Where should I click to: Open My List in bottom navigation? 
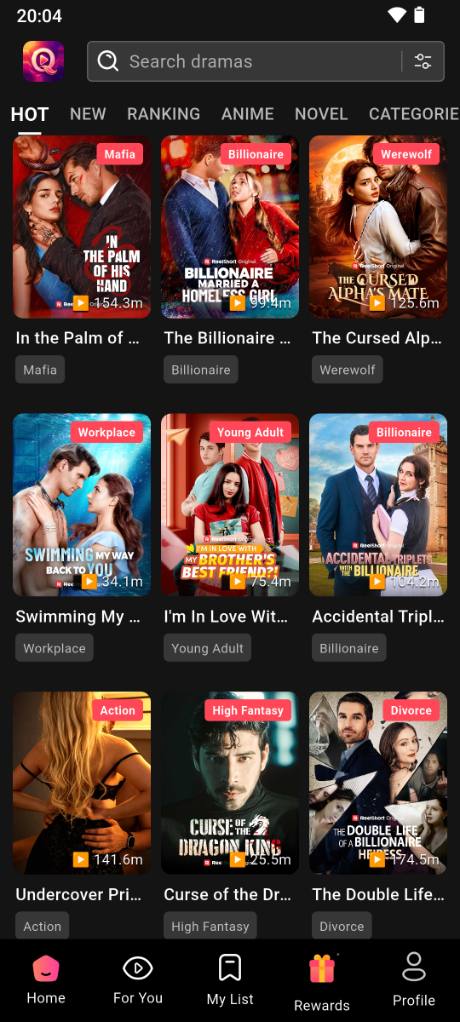pos(230,980)
